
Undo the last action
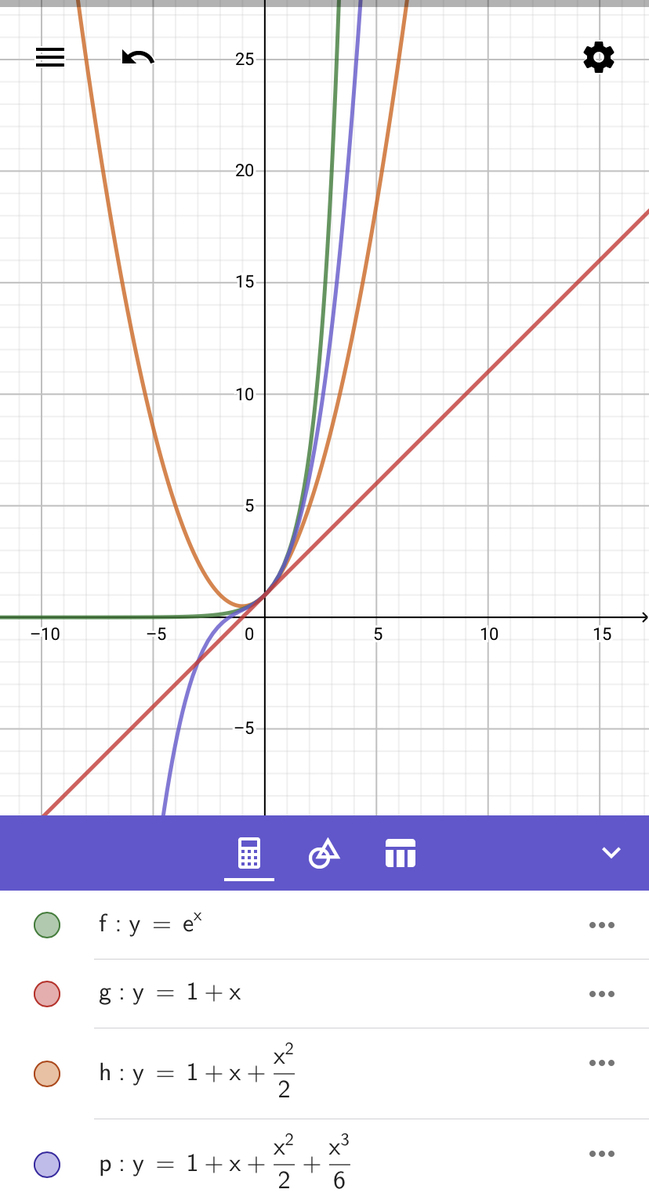click(138, 58)
